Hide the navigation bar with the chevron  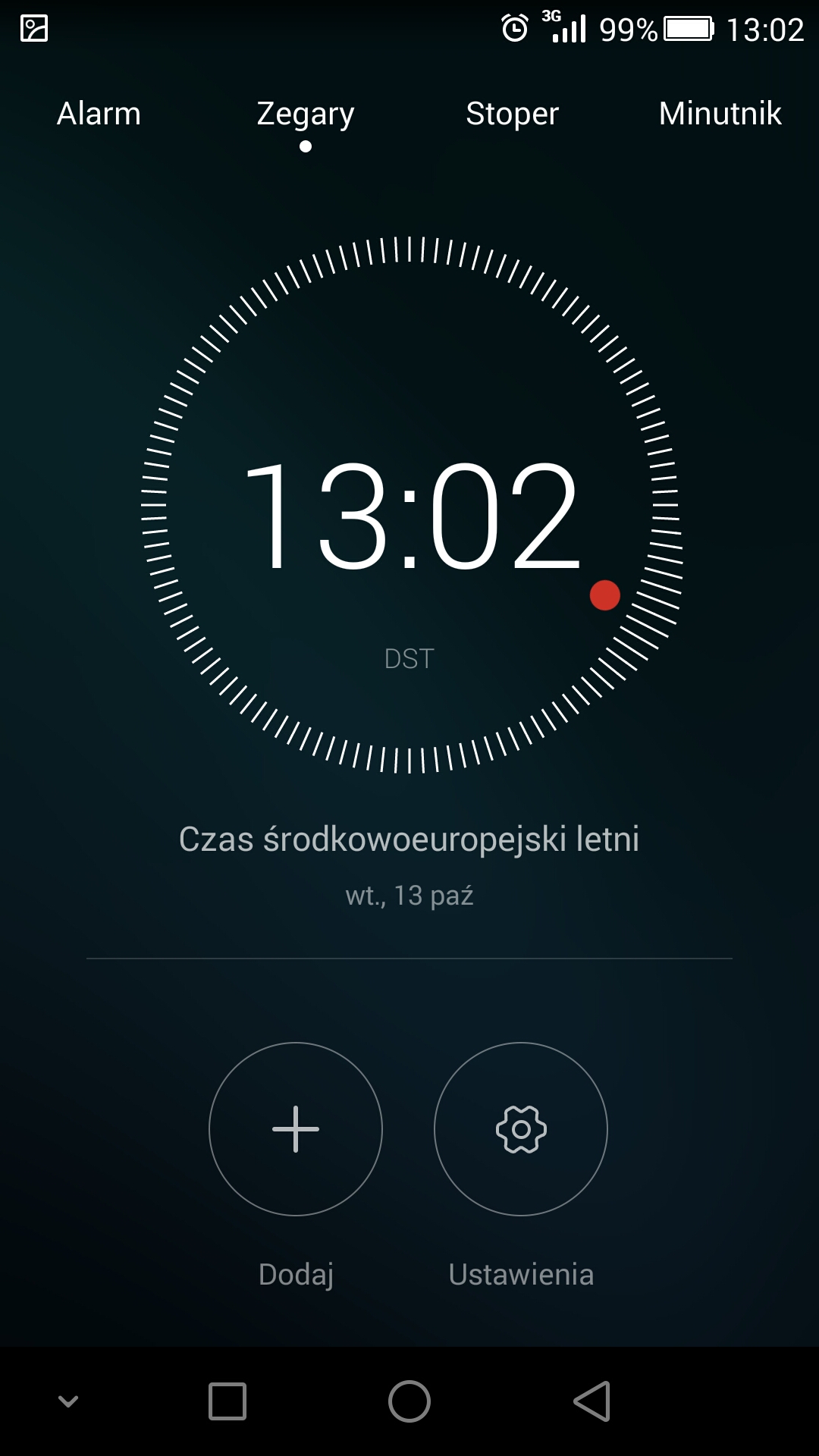coord(68,1401)
